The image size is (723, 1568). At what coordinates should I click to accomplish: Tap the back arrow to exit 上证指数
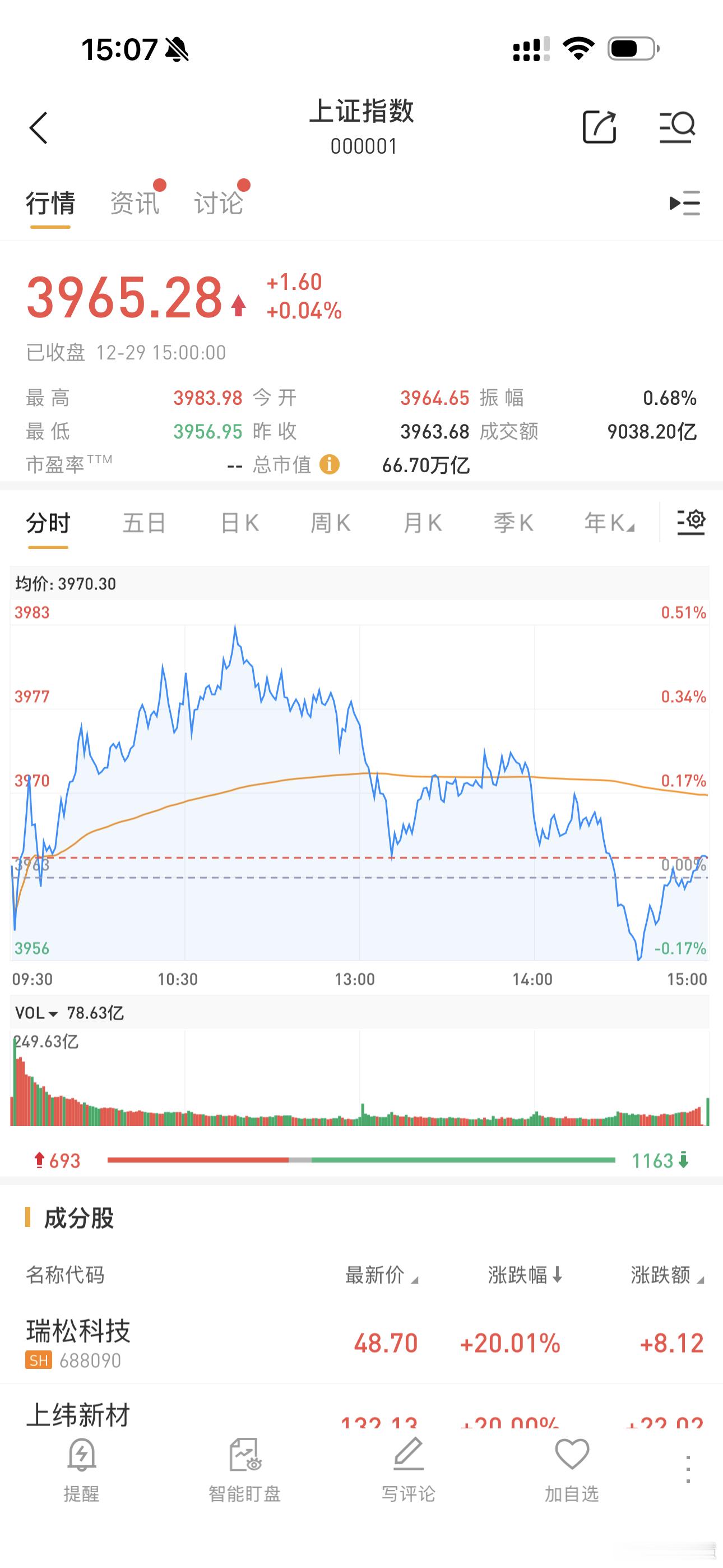(39, 128)
